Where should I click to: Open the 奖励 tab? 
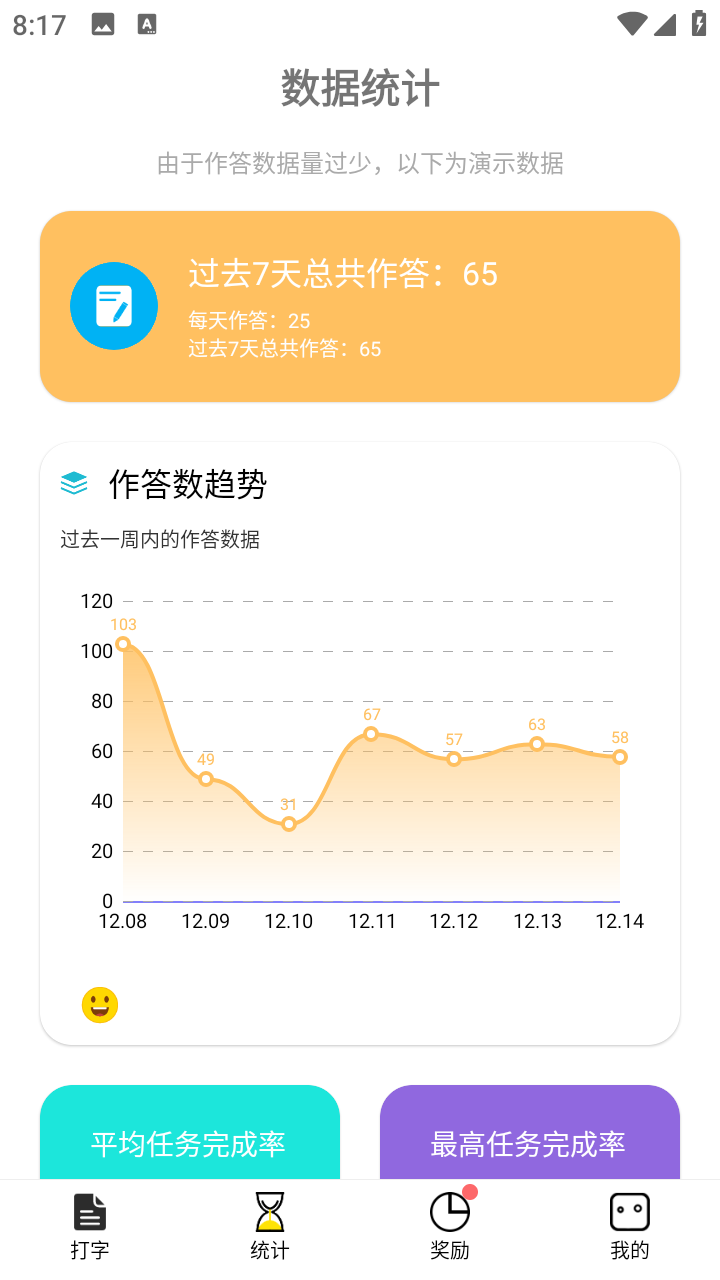tap(450, 1227)
